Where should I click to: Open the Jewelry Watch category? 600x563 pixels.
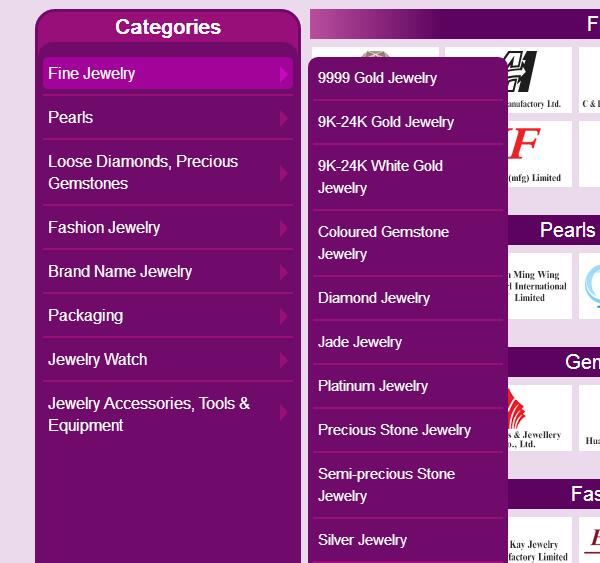(x=98, y=360)
